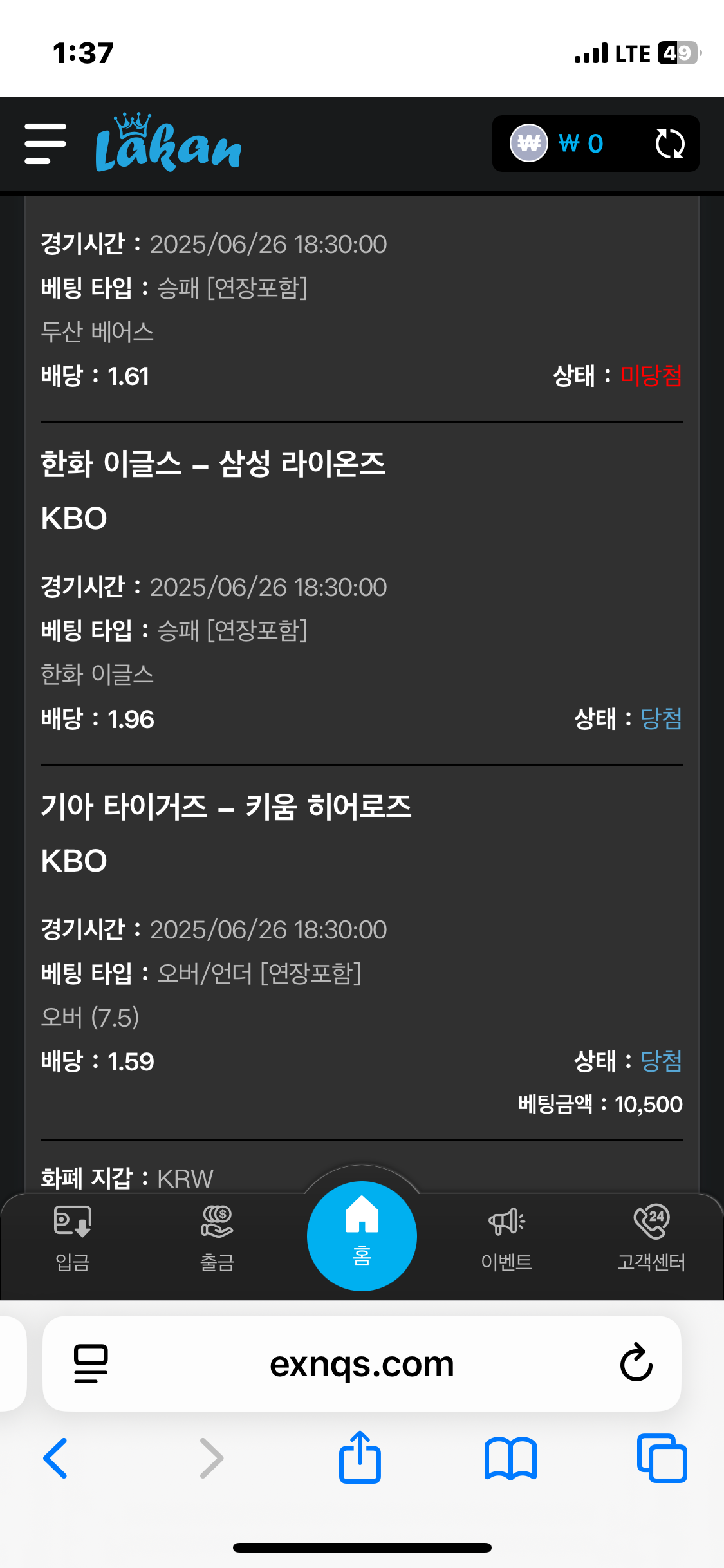Image resolution: width=724 pixels, height=1568 pixels.
Task: Tap the Lahan logo
Action: point(168,144)
